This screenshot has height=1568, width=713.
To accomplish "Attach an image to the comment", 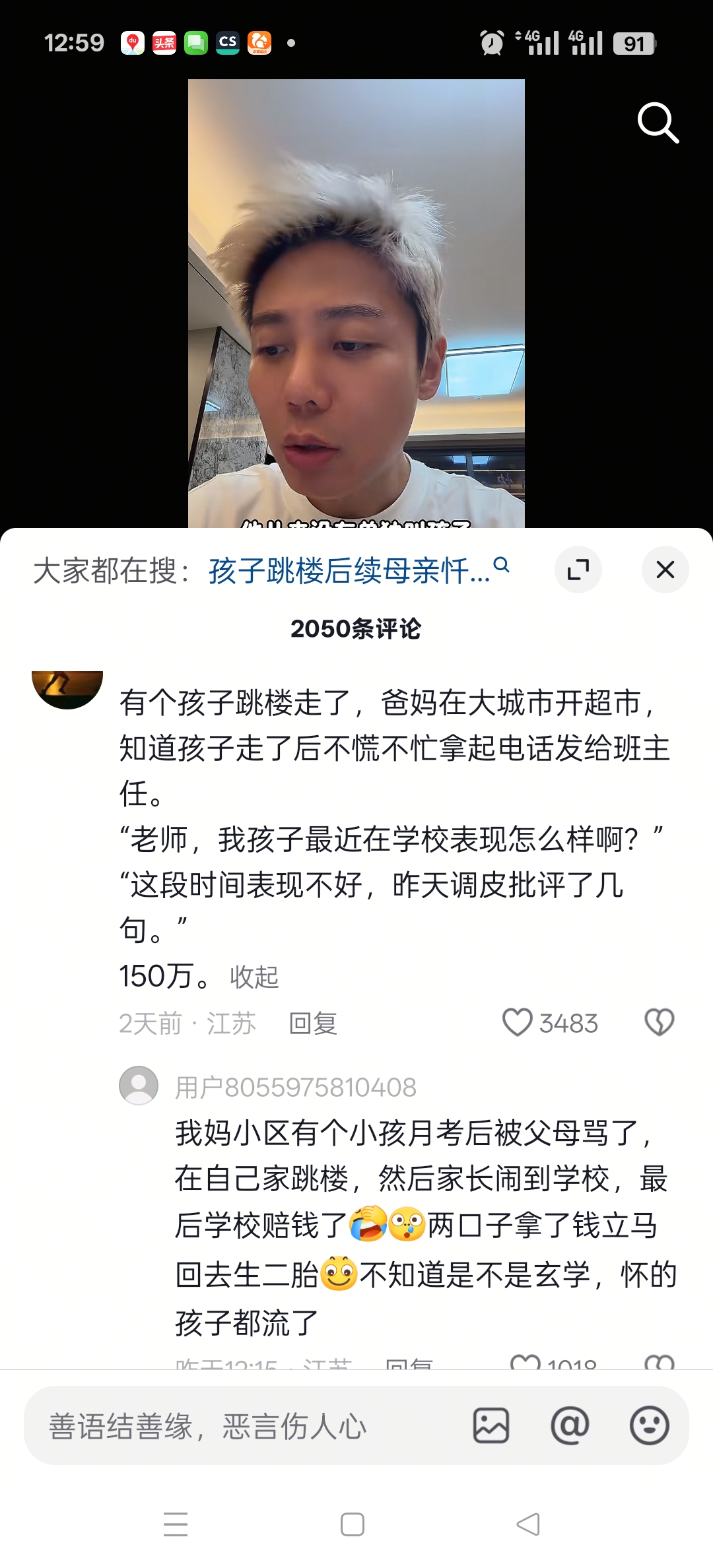I will pos(491,1425).
